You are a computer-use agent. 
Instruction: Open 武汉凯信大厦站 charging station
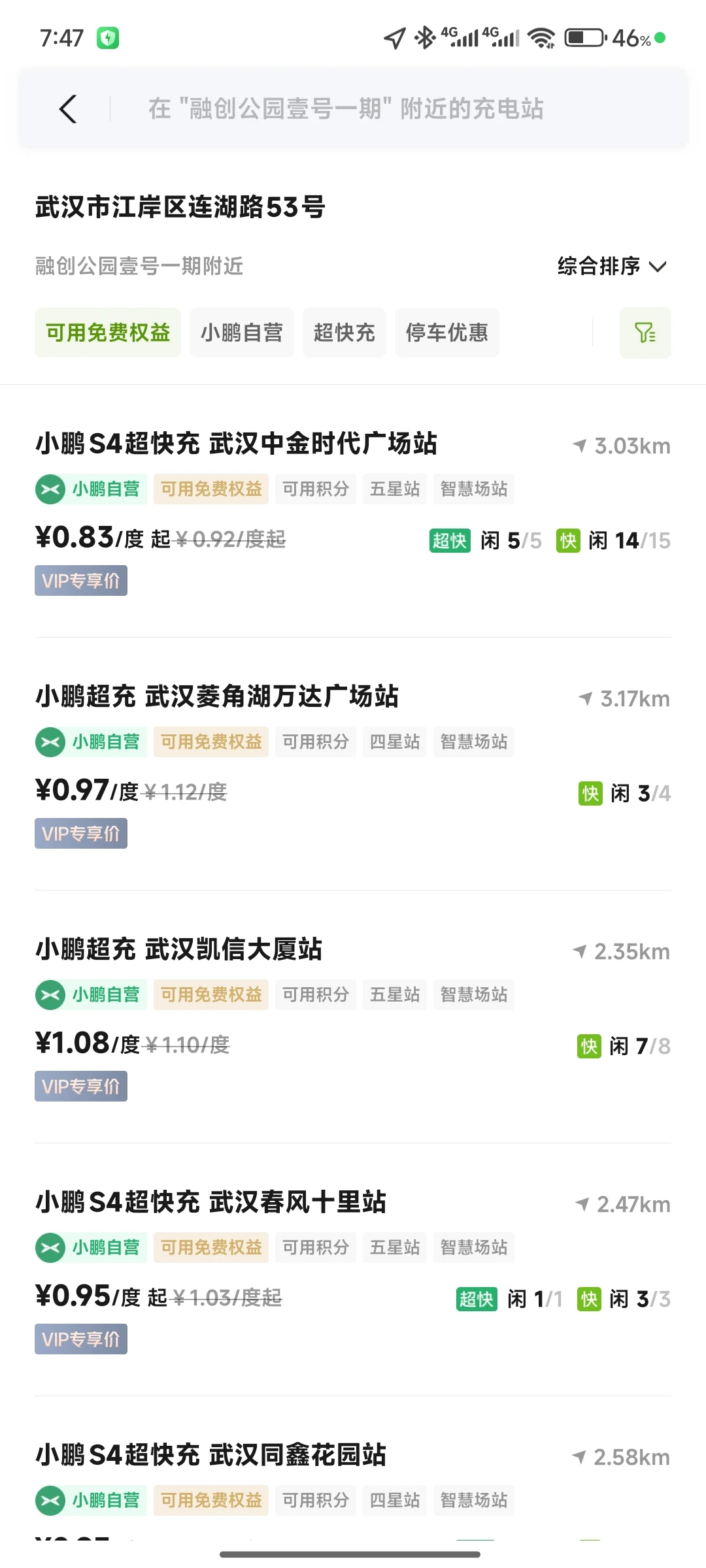click(x=353, y=1017)
